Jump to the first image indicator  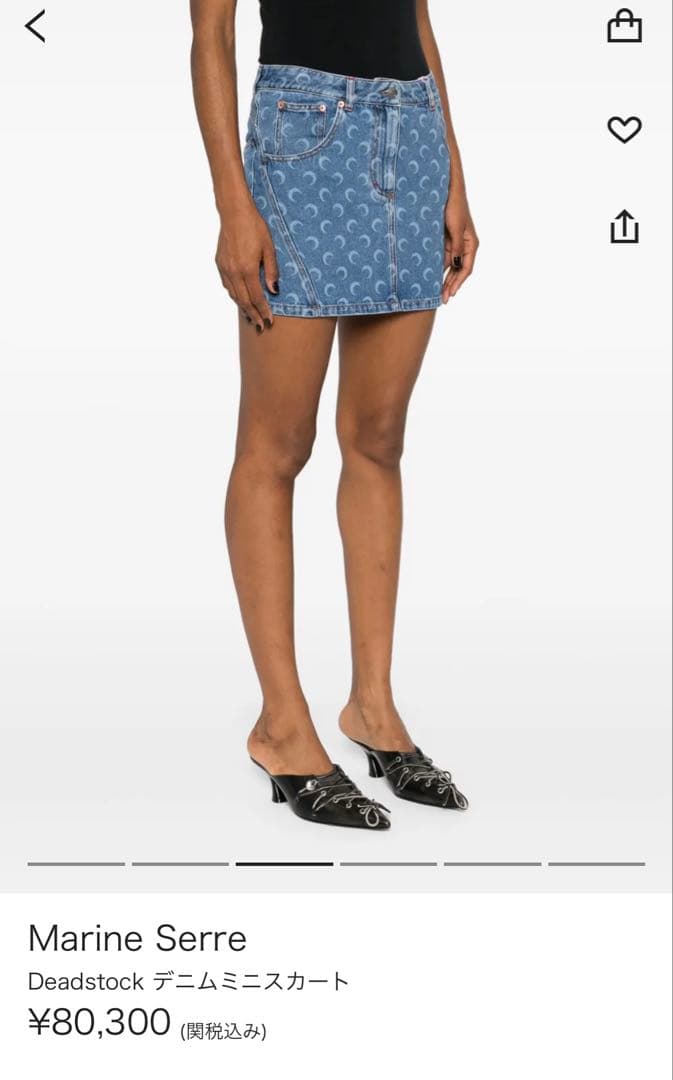pos(76,863)
